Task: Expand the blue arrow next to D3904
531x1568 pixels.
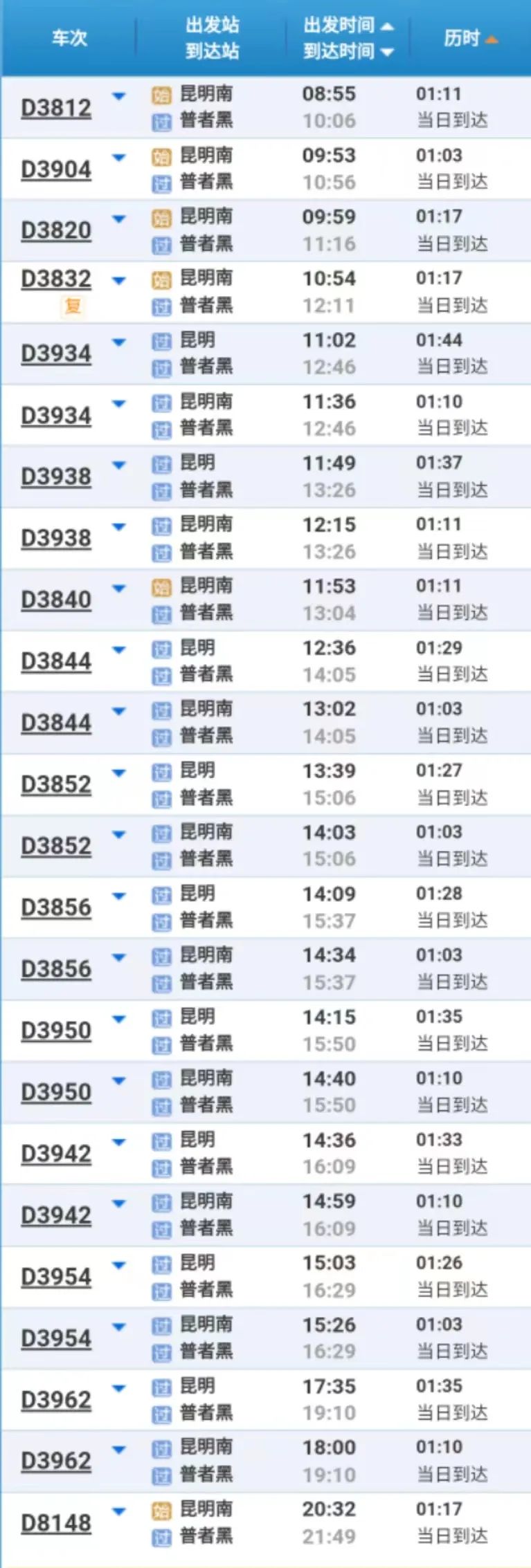Action: (118, 157)
